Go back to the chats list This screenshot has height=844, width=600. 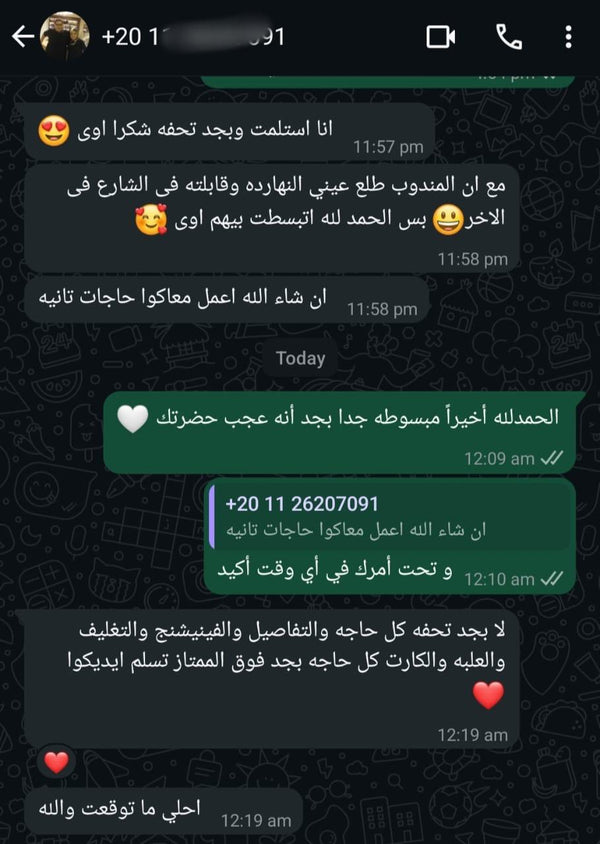click(x=23, y=37)
